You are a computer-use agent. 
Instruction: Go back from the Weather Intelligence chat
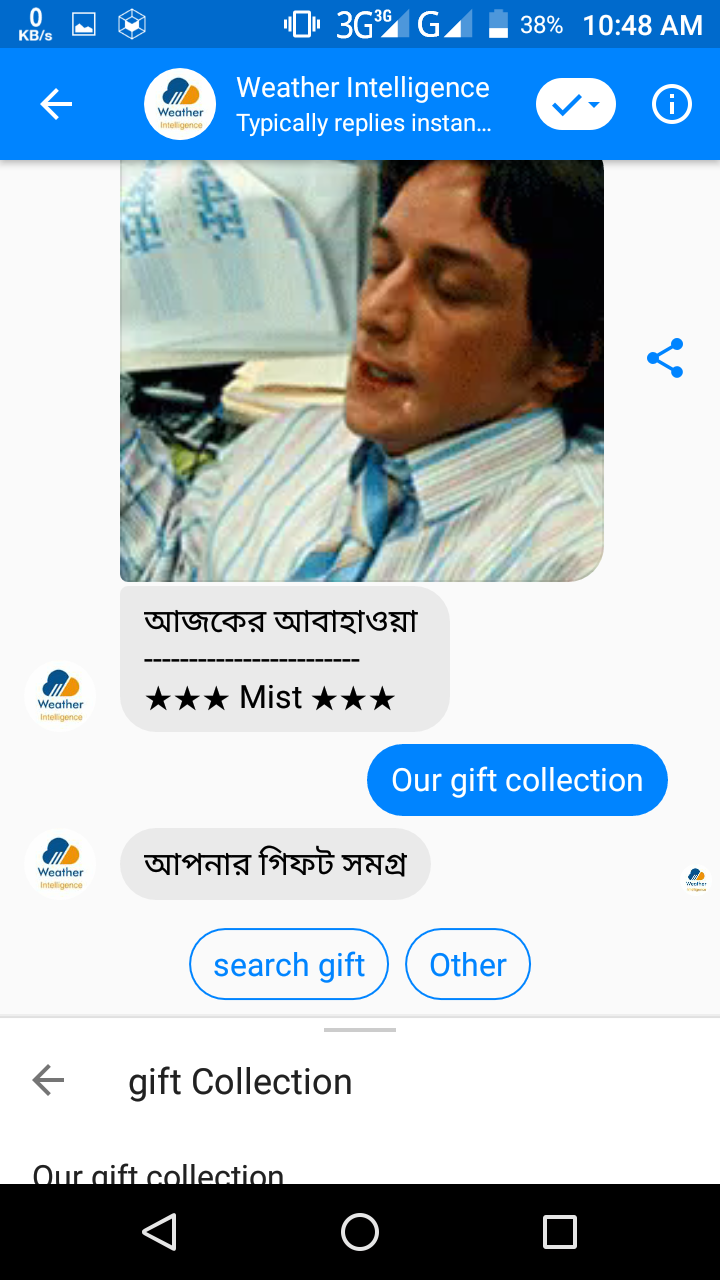tap(56, 104)
